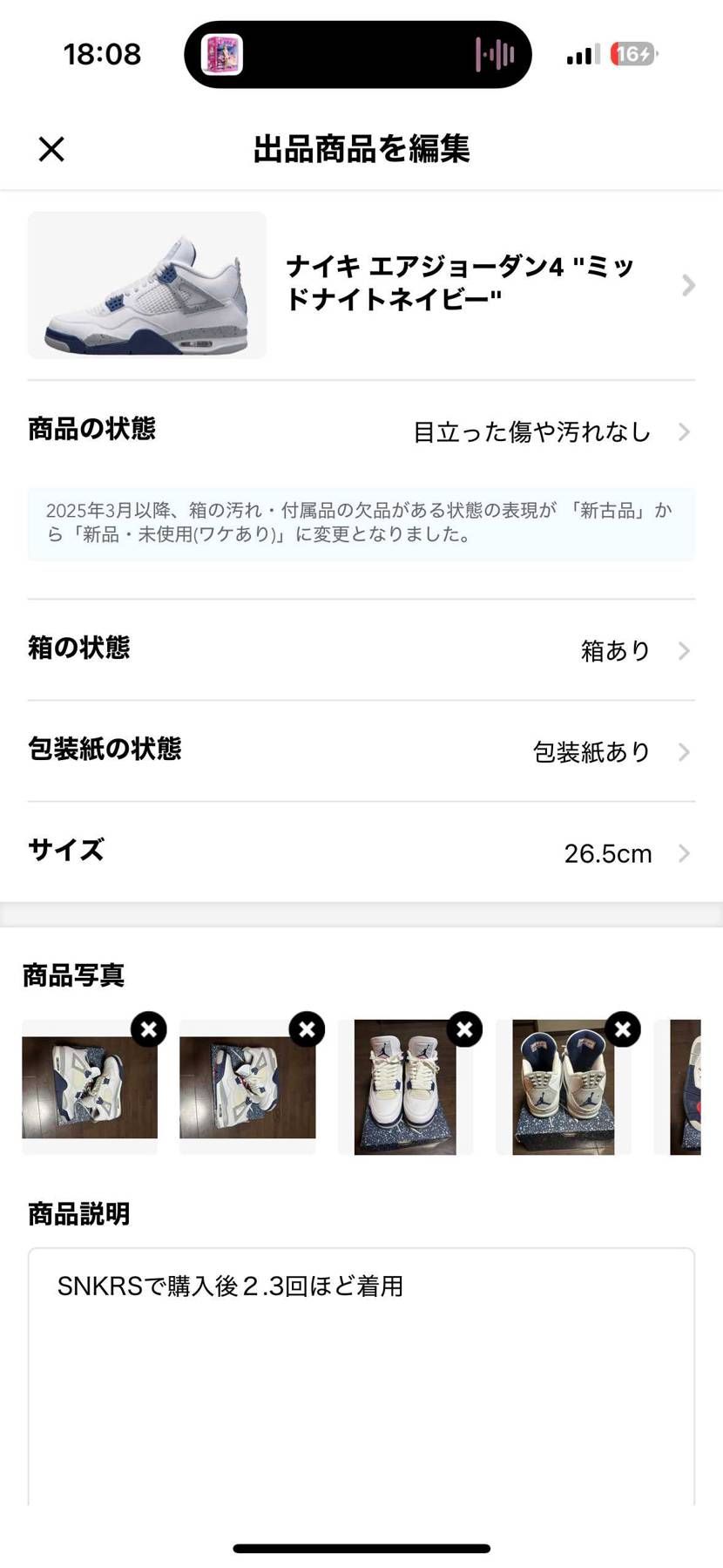Open the 包装紙の状態 wrapping paper setting
The width and height of the screenshot is (723, 1568).
point(361,750)
